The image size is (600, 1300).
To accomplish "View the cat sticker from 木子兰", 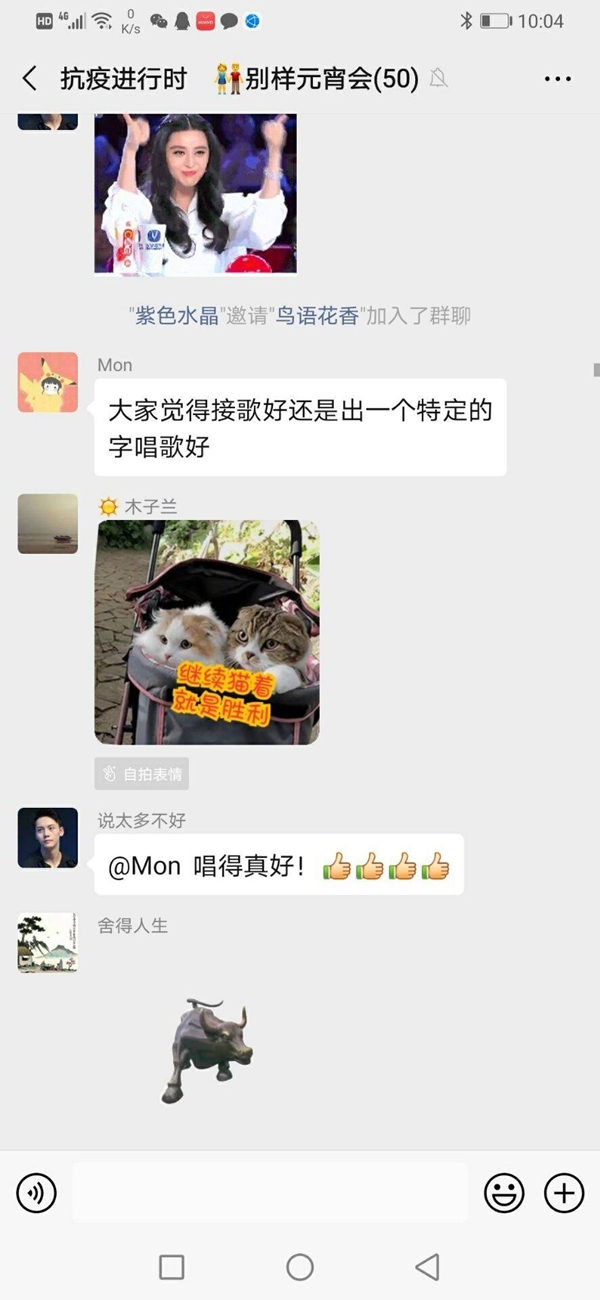I will (207, 632).
